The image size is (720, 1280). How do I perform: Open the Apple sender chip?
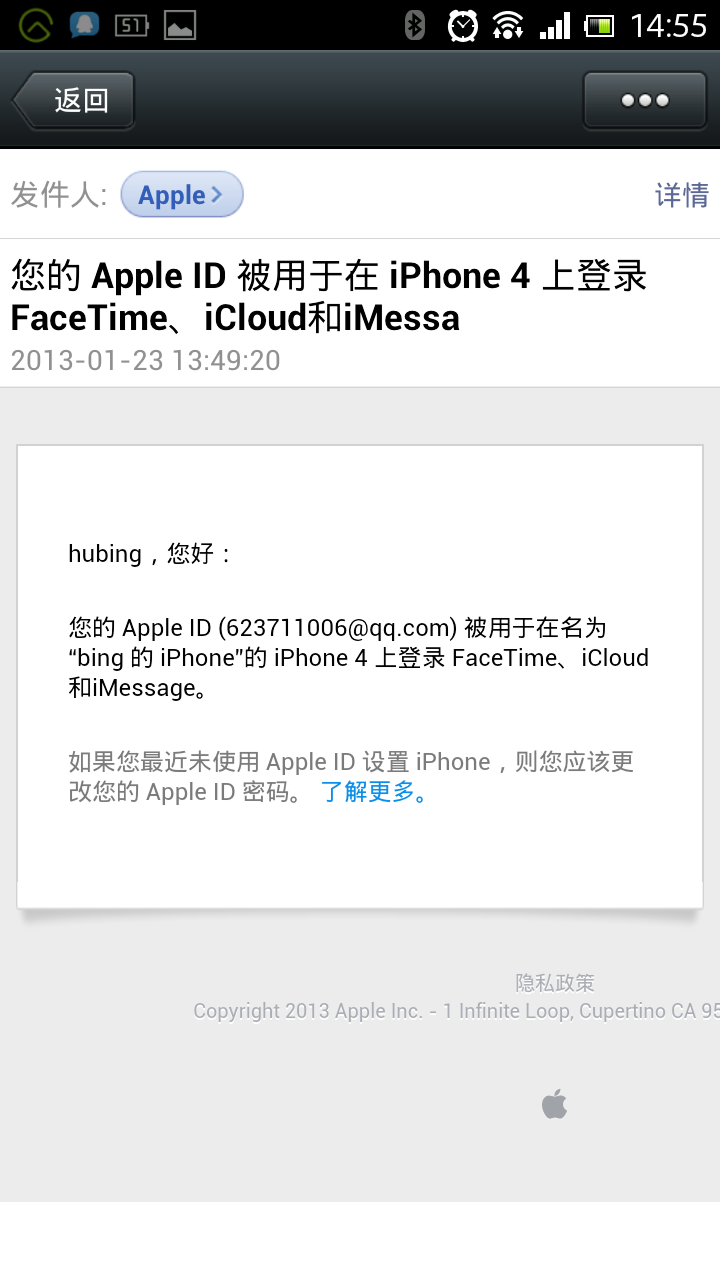pos(181,195)
